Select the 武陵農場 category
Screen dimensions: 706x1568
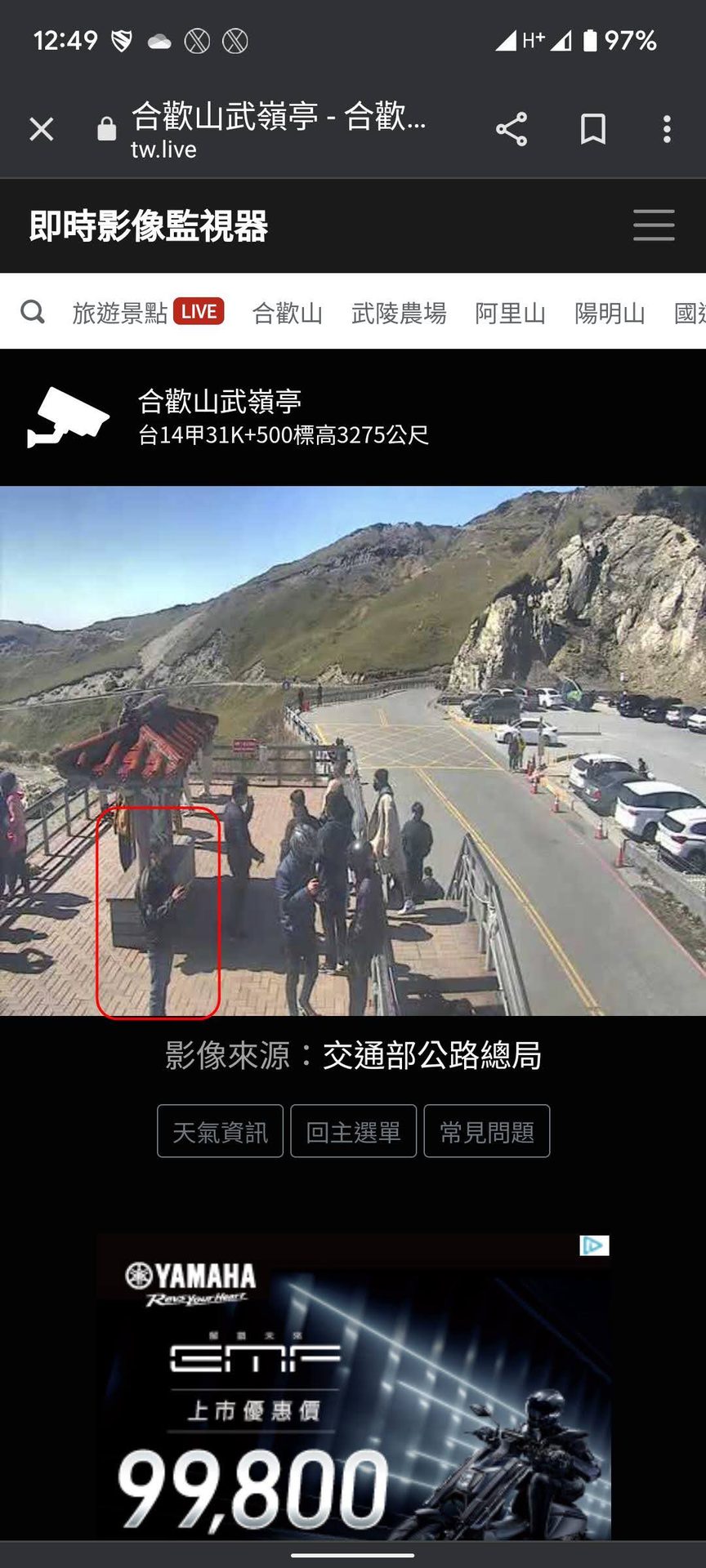(x=399, y=313)
